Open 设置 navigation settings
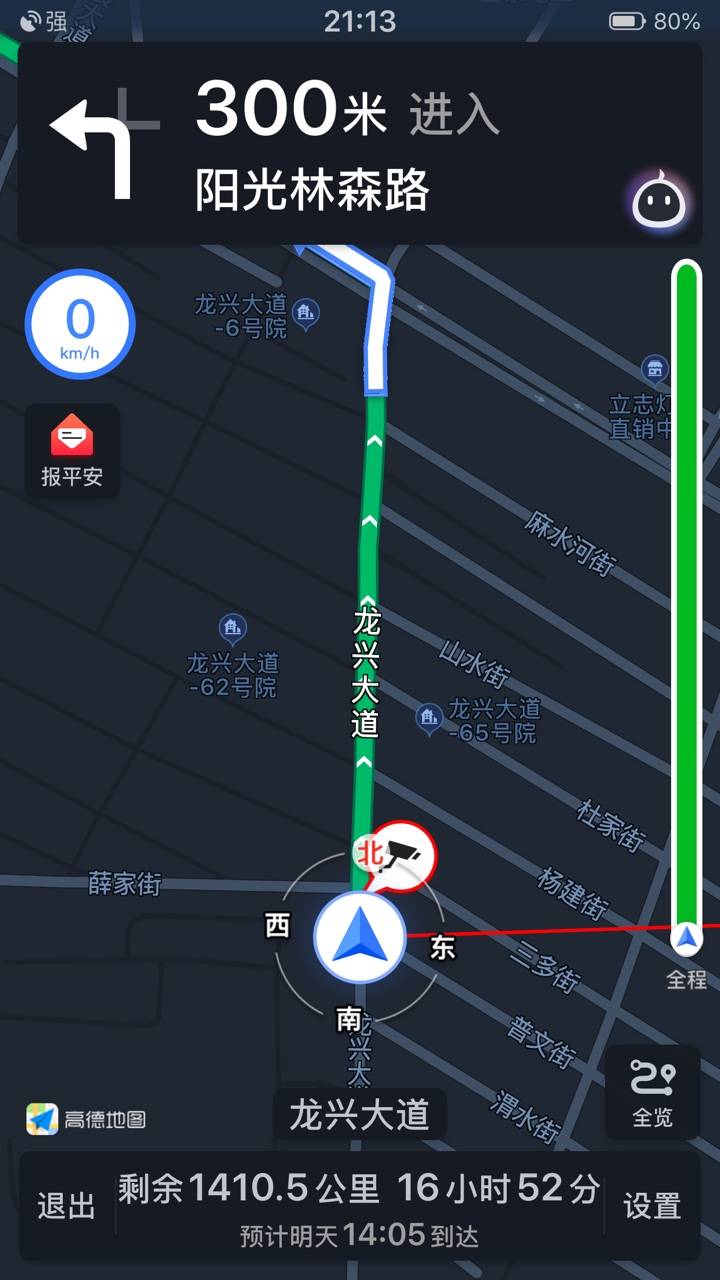720x1280 pixels. 652,1206
